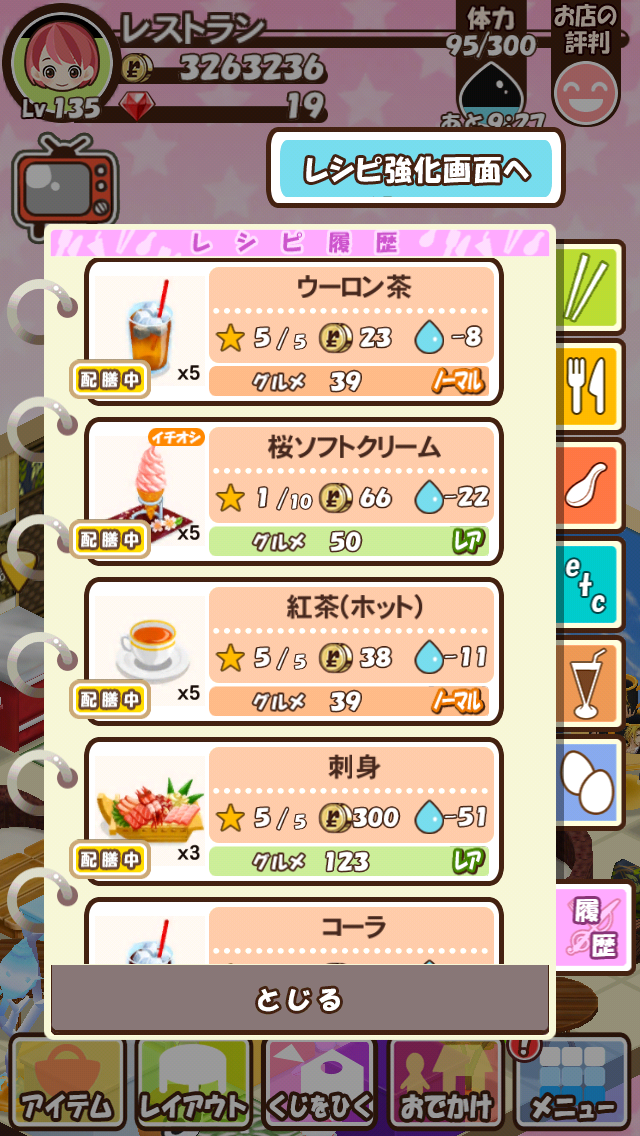
Task: Open the アイテム menu
Action: pyautogui.click(x=66, y=1084)
